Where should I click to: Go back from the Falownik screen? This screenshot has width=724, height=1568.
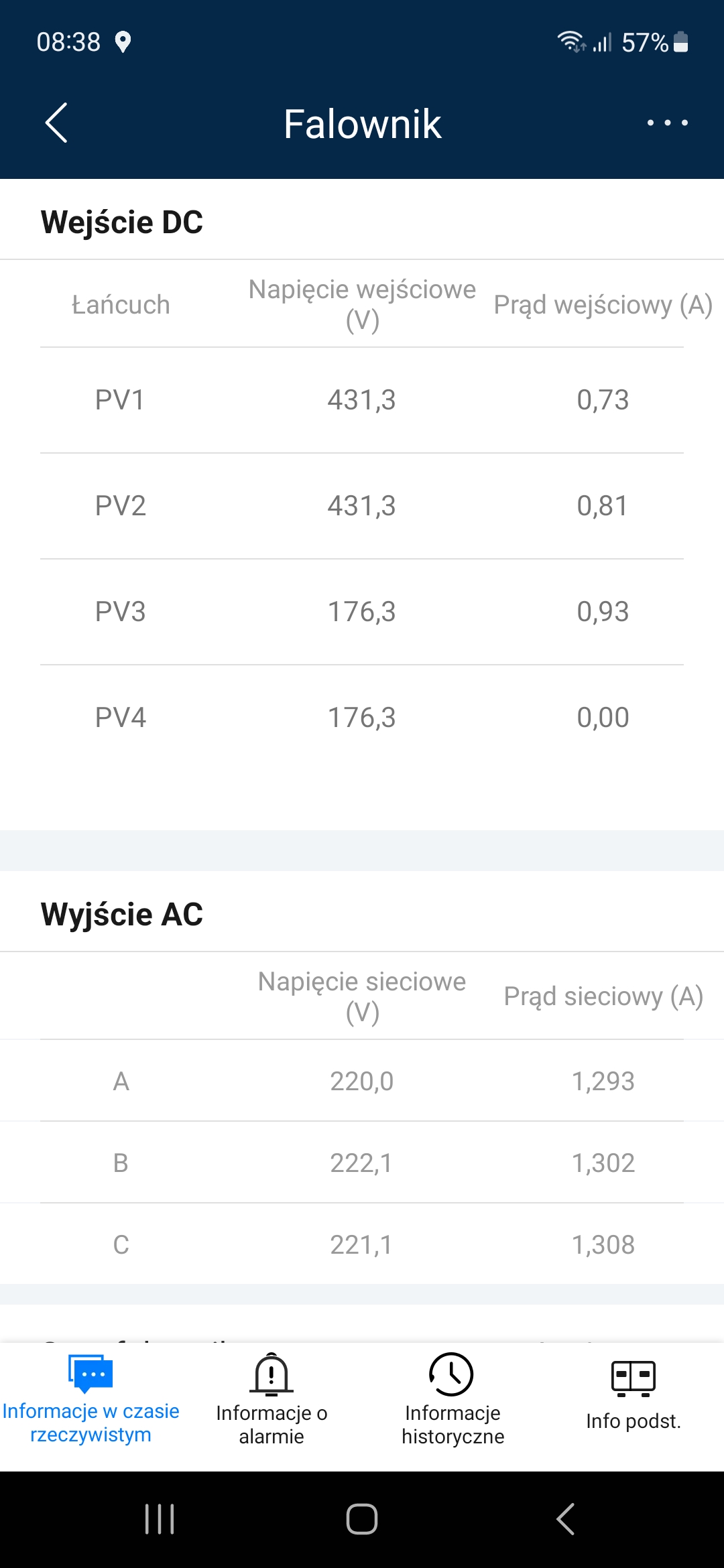[56, 123]
